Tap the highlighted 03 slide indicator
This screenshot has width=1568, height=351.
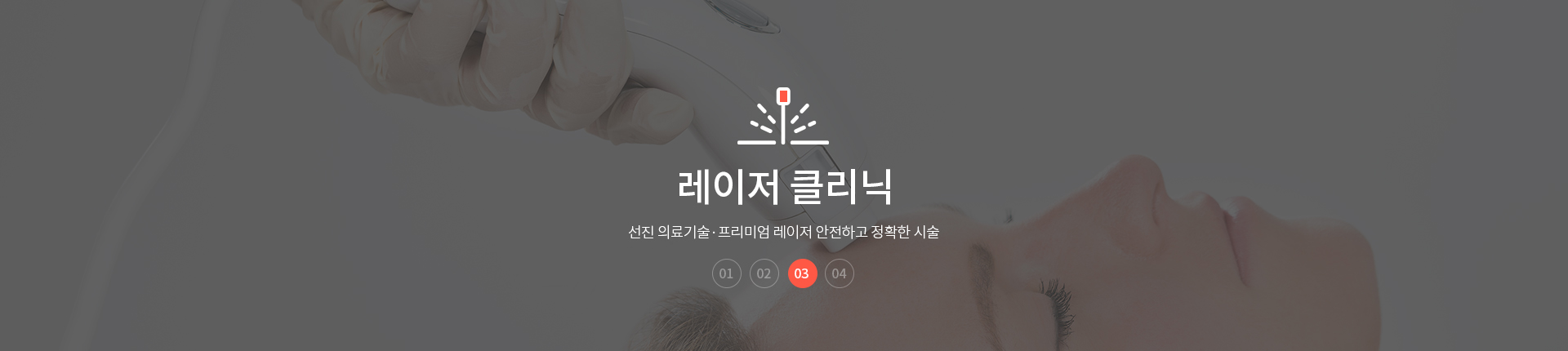coord(802,273)
